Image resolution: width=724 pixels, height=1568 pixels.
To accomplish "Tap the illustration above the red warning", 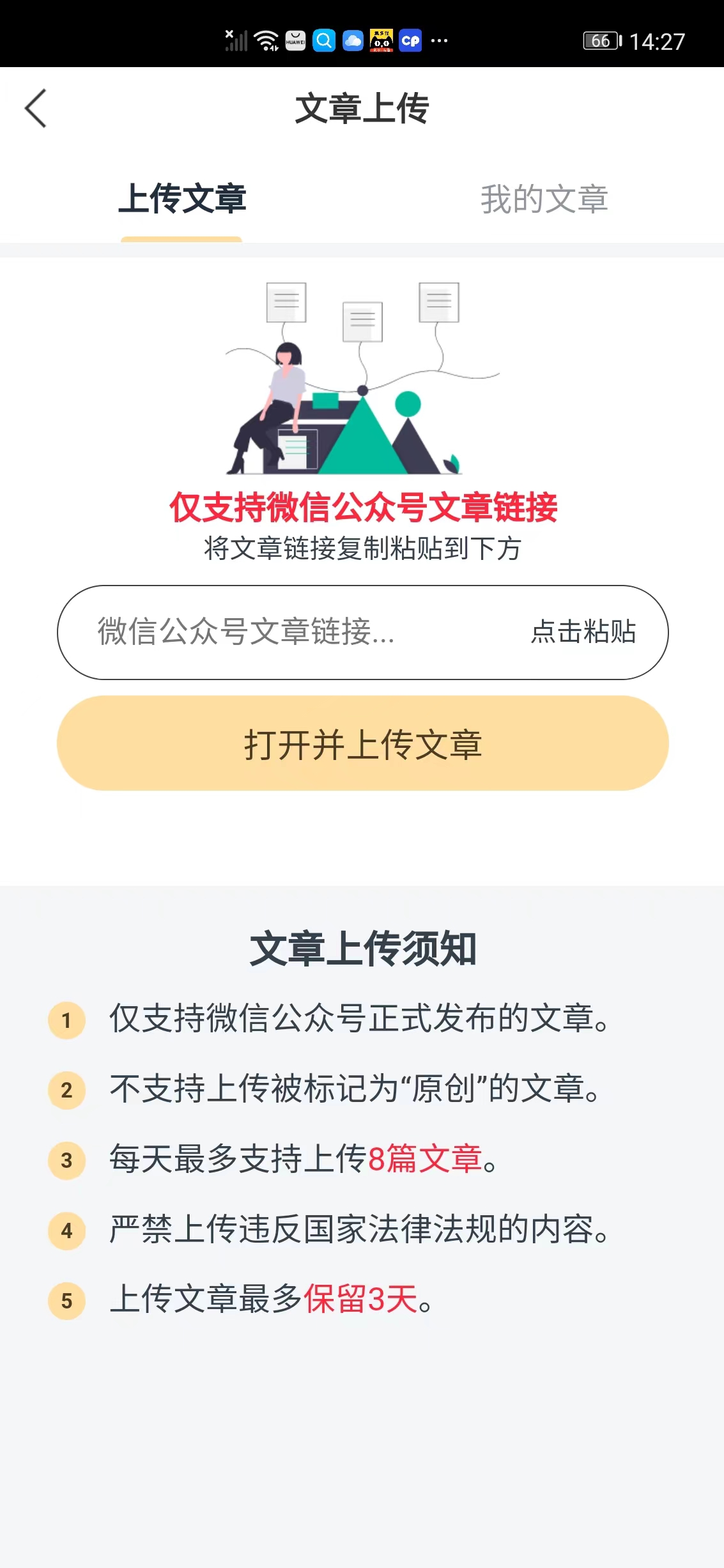I will 362,377.
